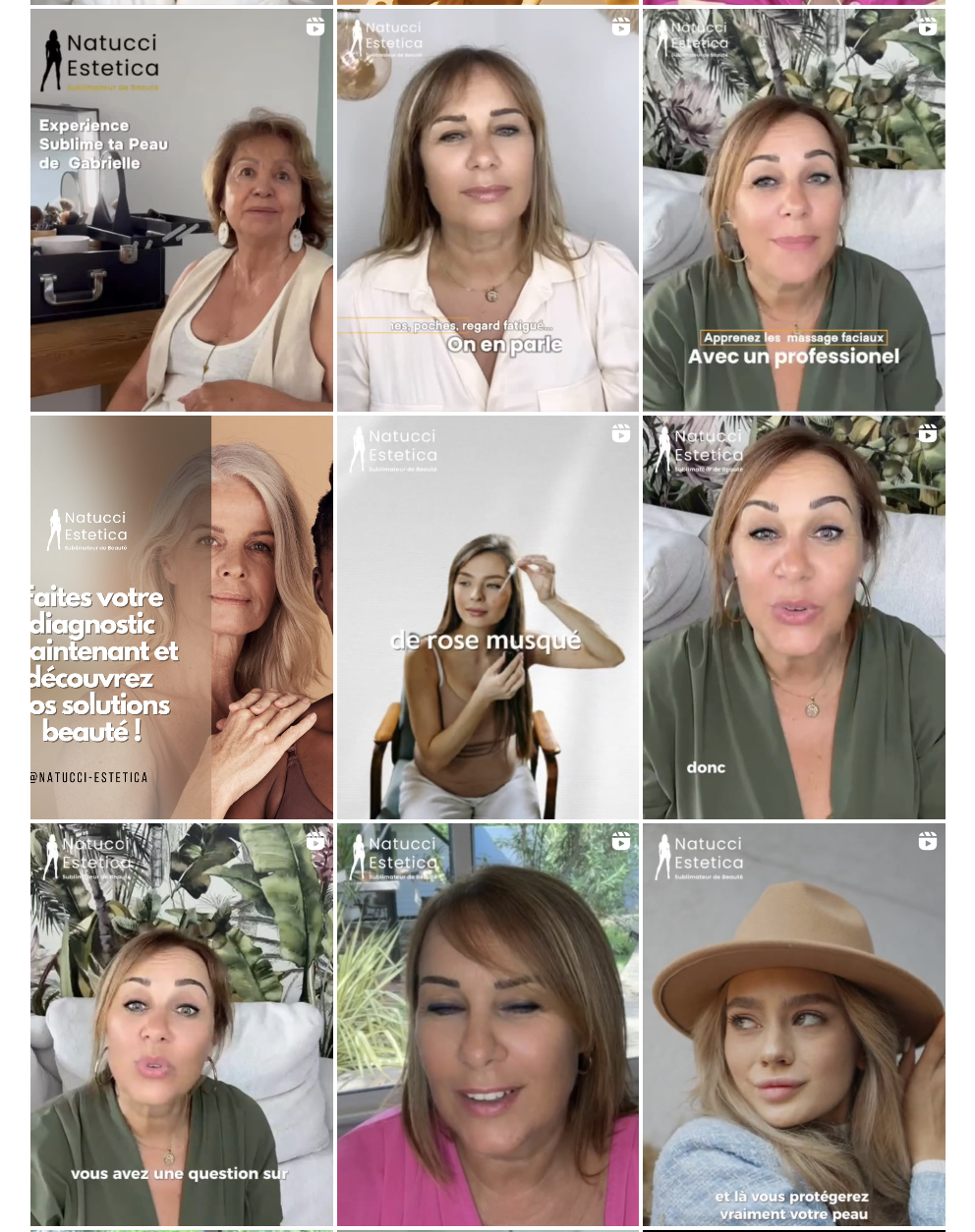This screenshot has height=1232, width=975.
Task: Open the 'faites votre diagnostic' post
Action: (x=182, y=617)
